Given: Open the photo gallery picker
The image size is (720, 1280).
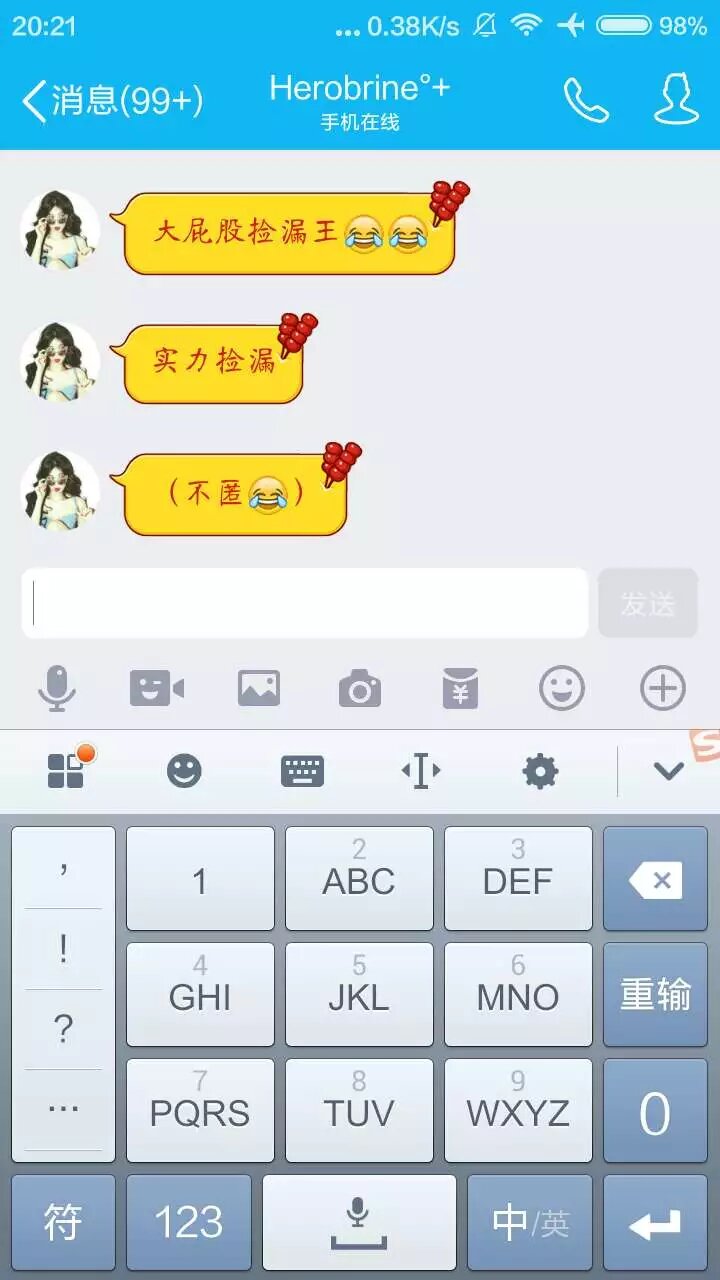Looking at the screenshot, I should coord(259,688).
